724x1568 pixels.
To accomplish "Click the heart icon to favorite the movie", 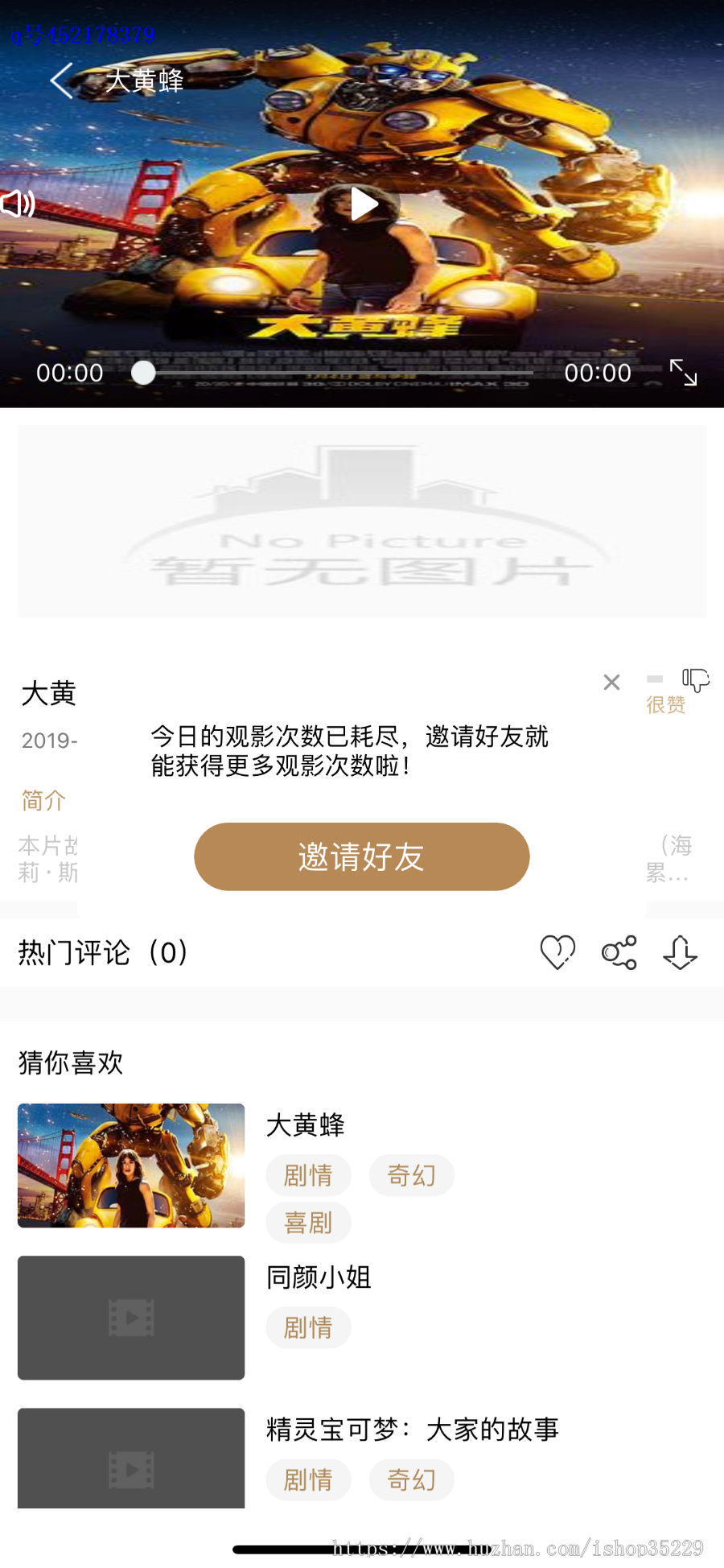I will click(557, 951).
